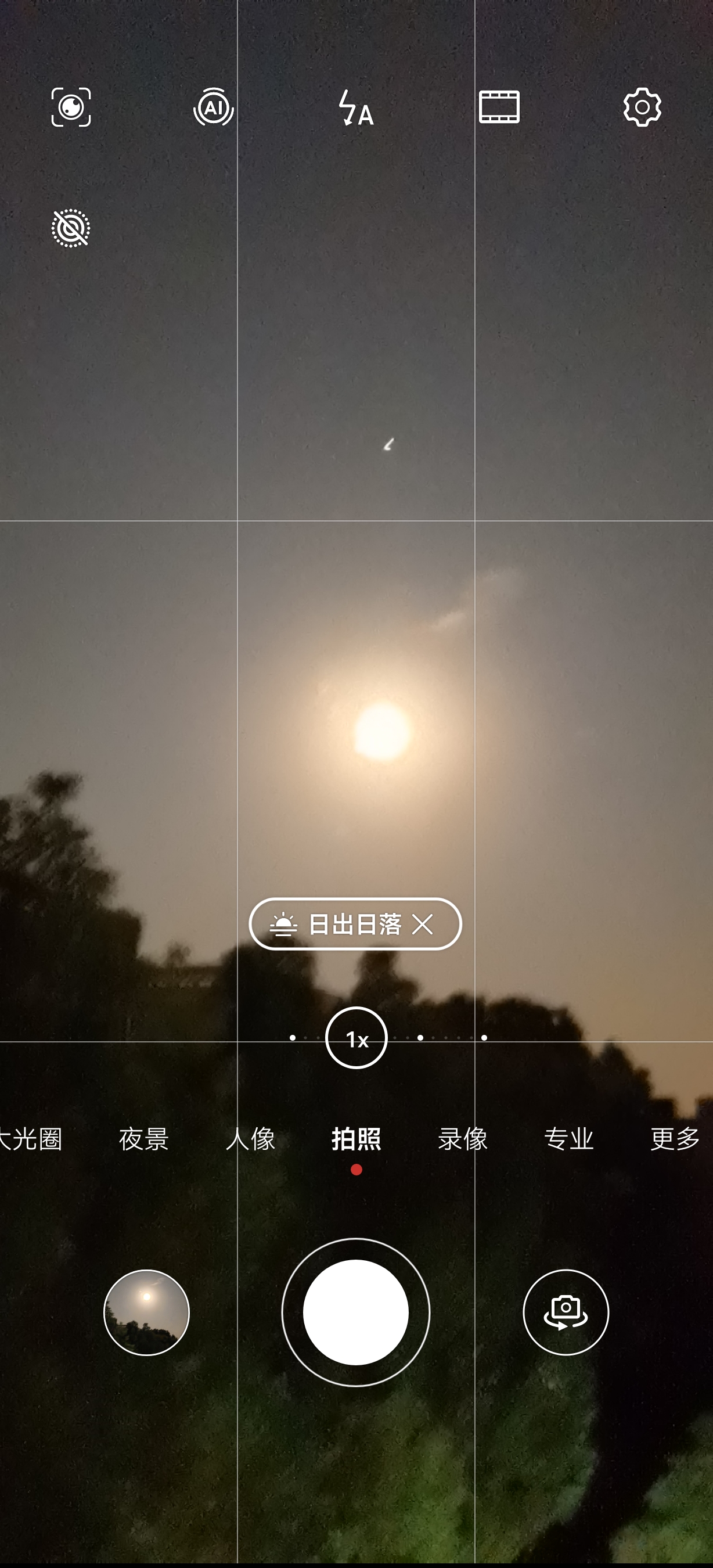The image size is (713, 1568).
Task: Switch to 人像 portrait mode
Action: (250, 1139)
